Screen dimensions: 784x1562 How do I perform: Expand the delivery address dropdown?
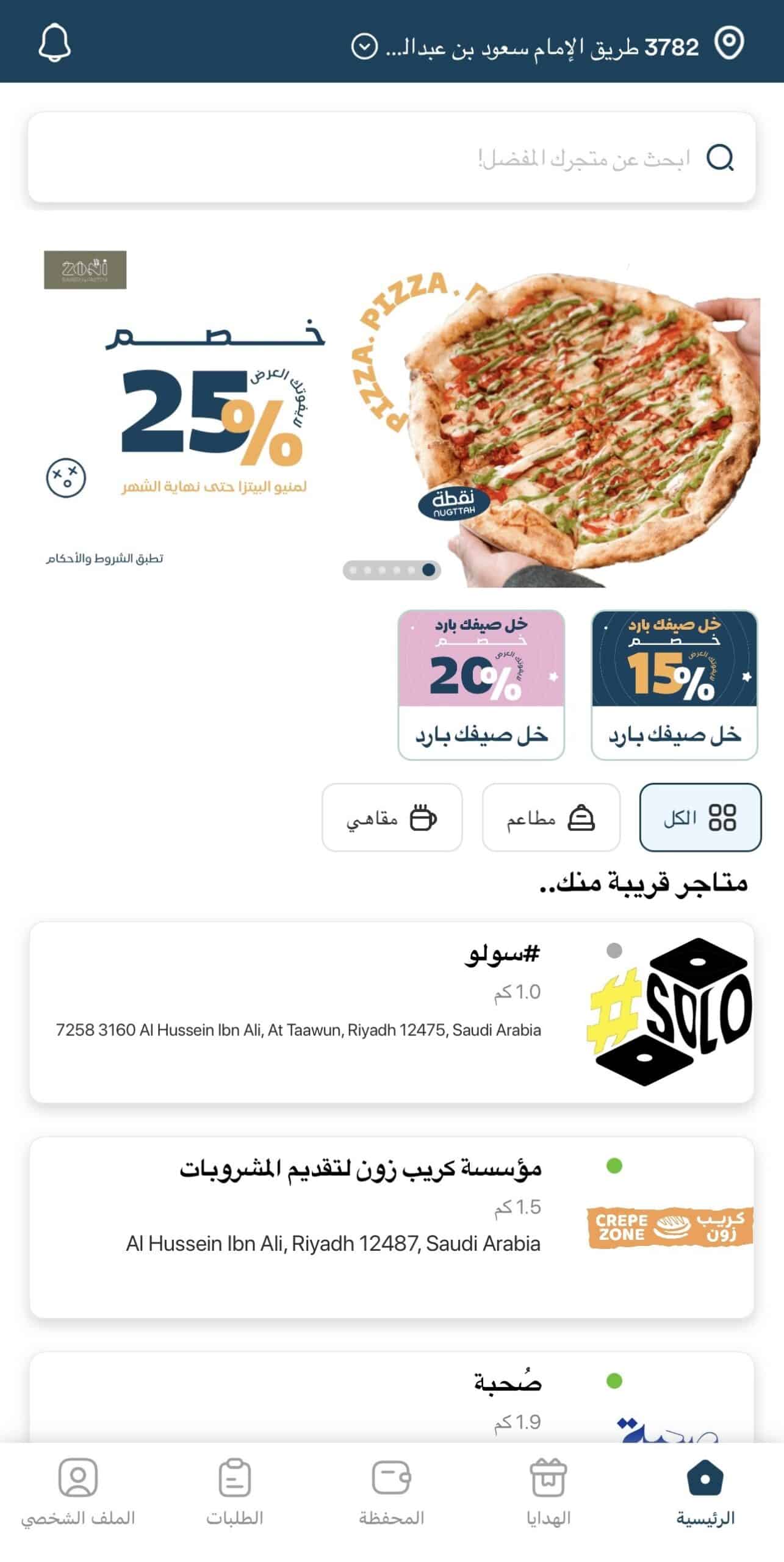pyautogui.click(x=365, y=46)
